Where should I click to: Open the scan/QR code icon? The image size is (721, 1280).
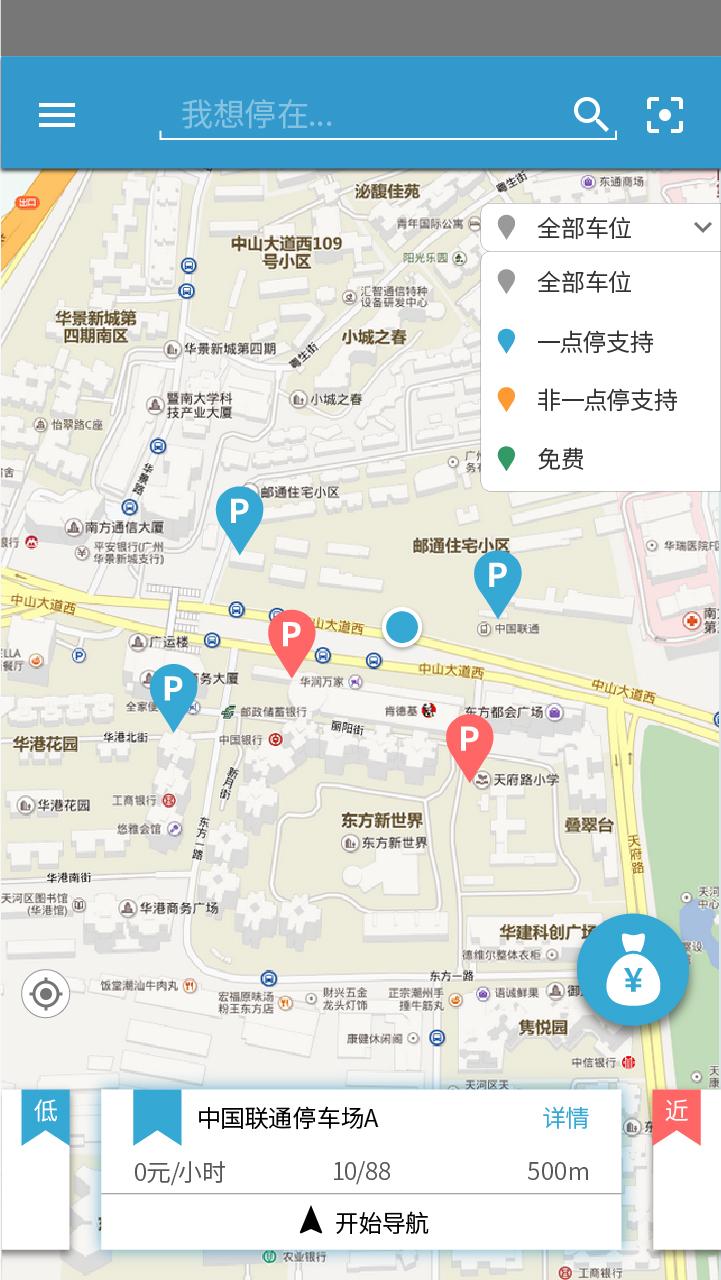(665, 114)
